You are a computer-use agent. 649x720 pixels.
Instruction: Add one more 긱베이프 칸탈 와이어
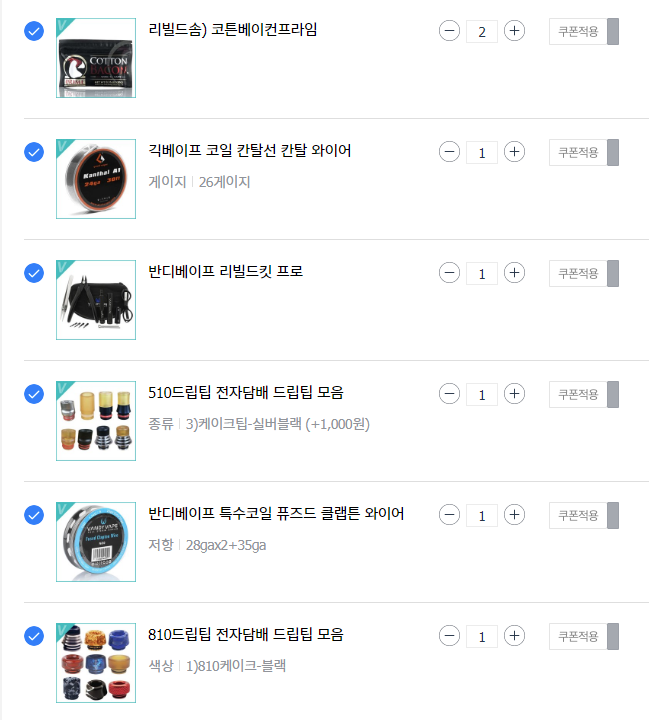coord(514,152)
